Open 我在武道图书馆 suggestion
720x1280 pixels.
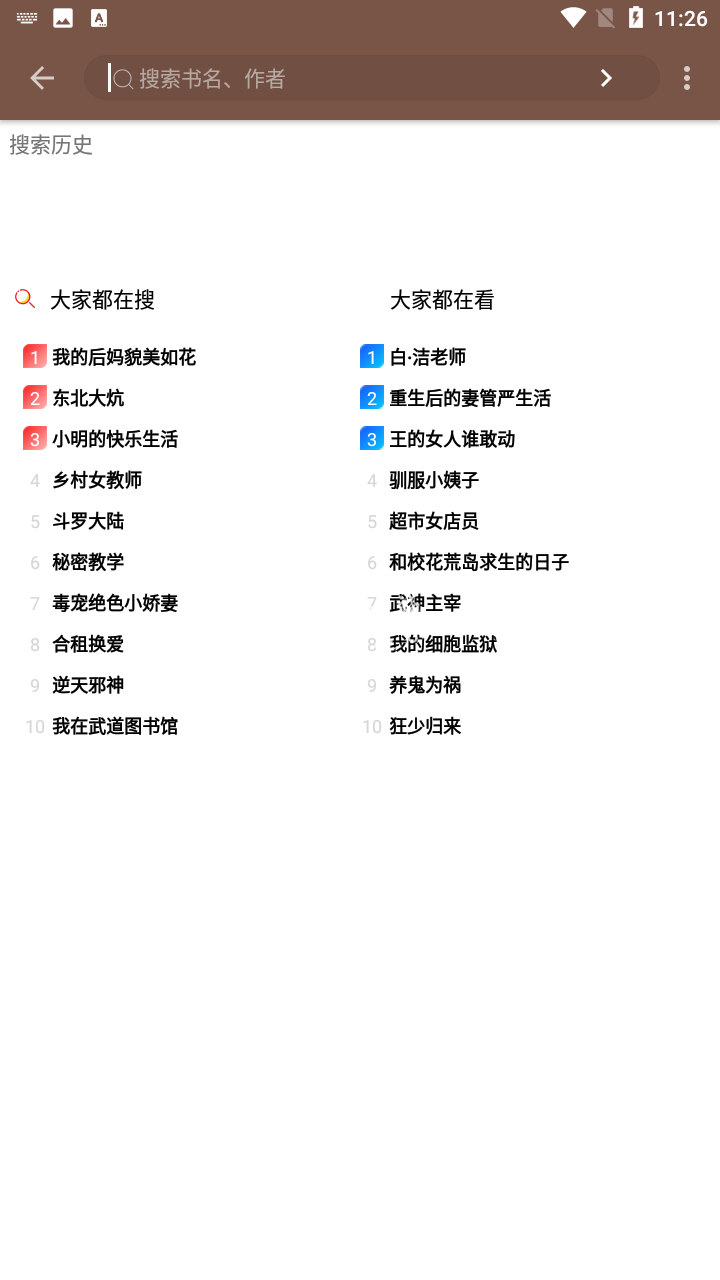(x=115, y=726)
